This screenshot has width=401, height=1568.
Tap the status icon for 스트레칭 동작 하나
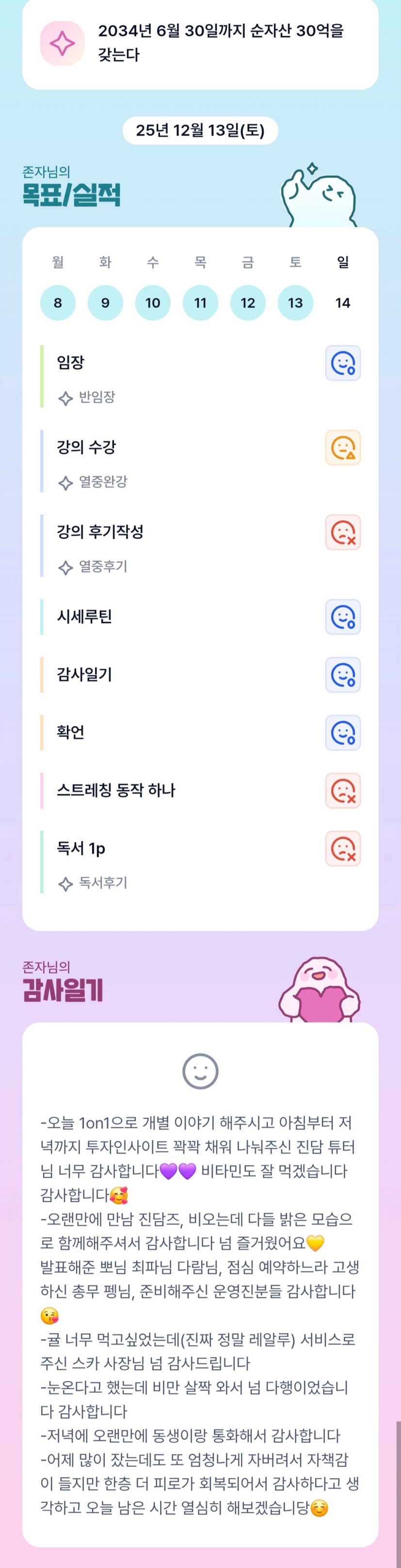click(343, 790)
